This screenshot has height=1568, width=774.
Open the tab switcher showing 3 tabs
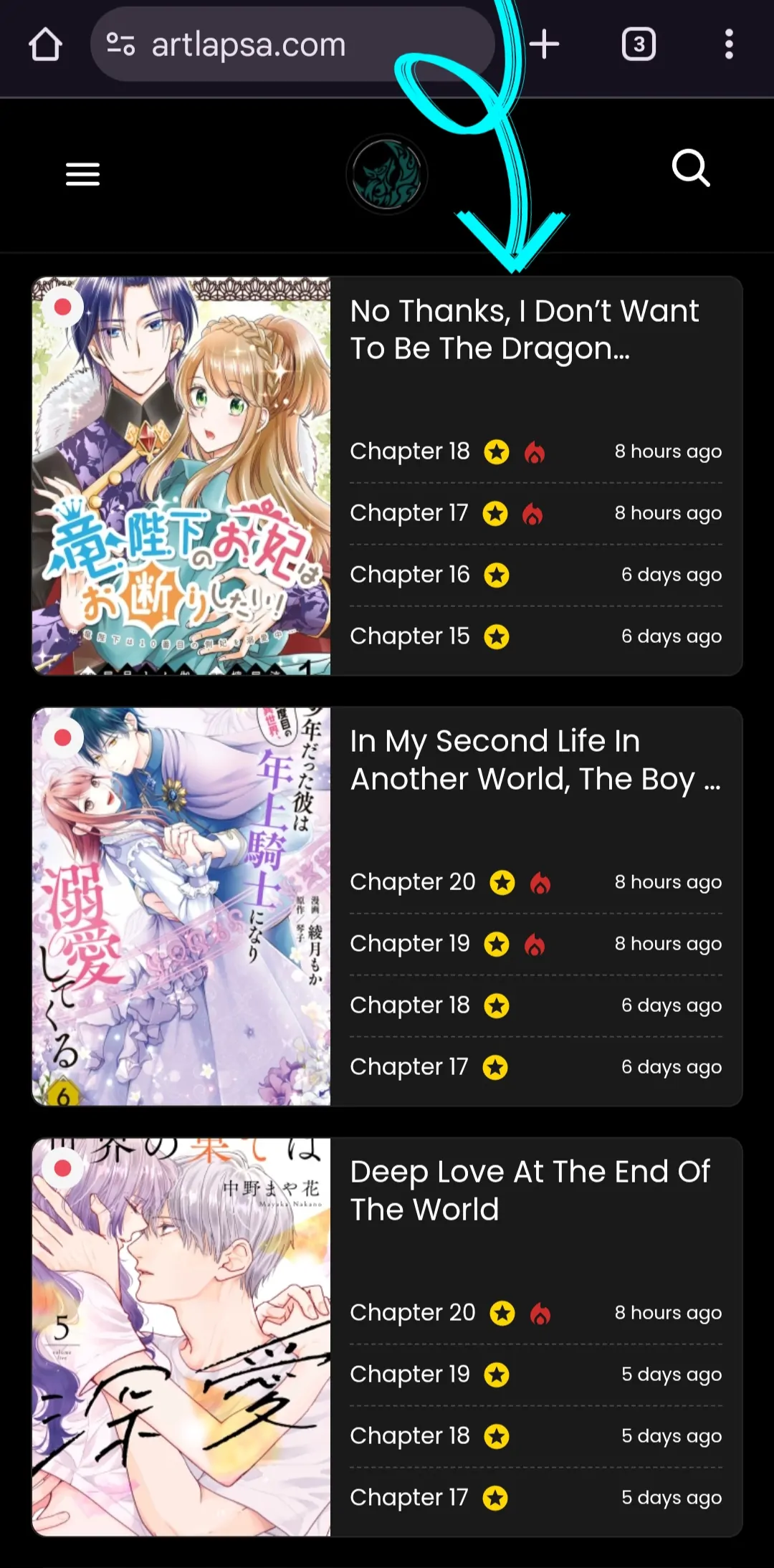coord(639,44)
